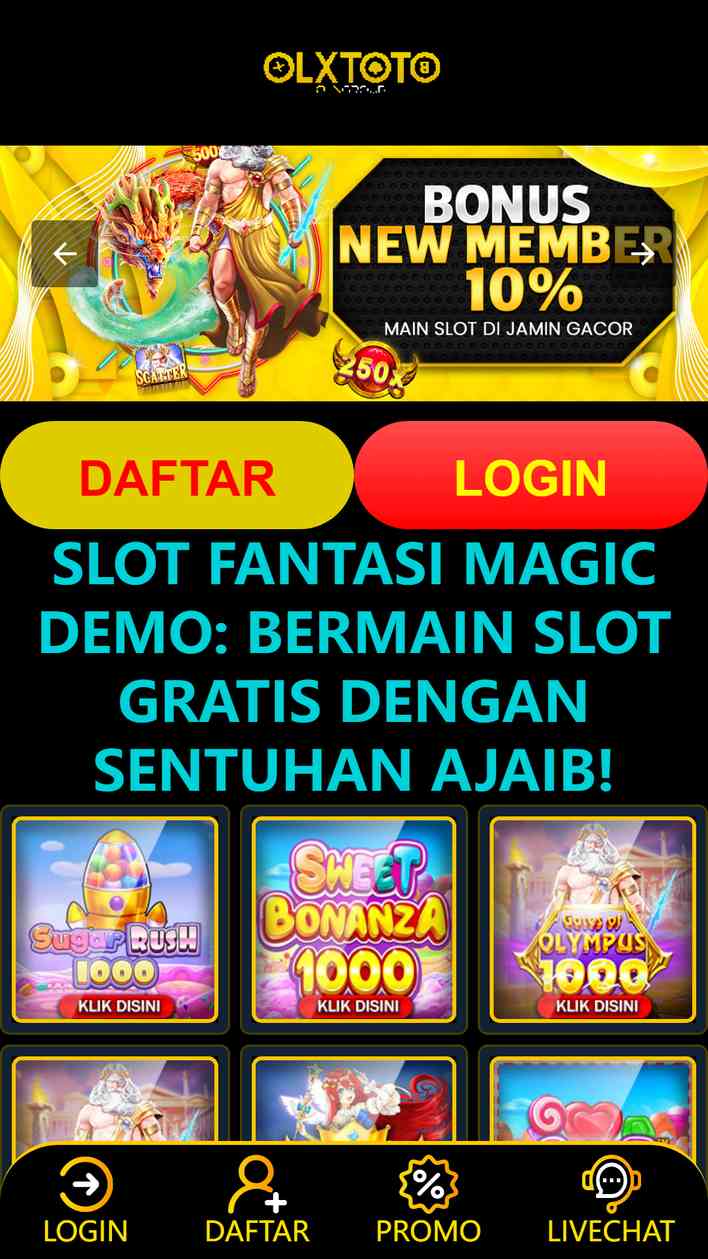The height and width of the screenshot is (1259, 708).
Task: Open the Gates of Olympus 1000 tile
Action: [593, 919]
